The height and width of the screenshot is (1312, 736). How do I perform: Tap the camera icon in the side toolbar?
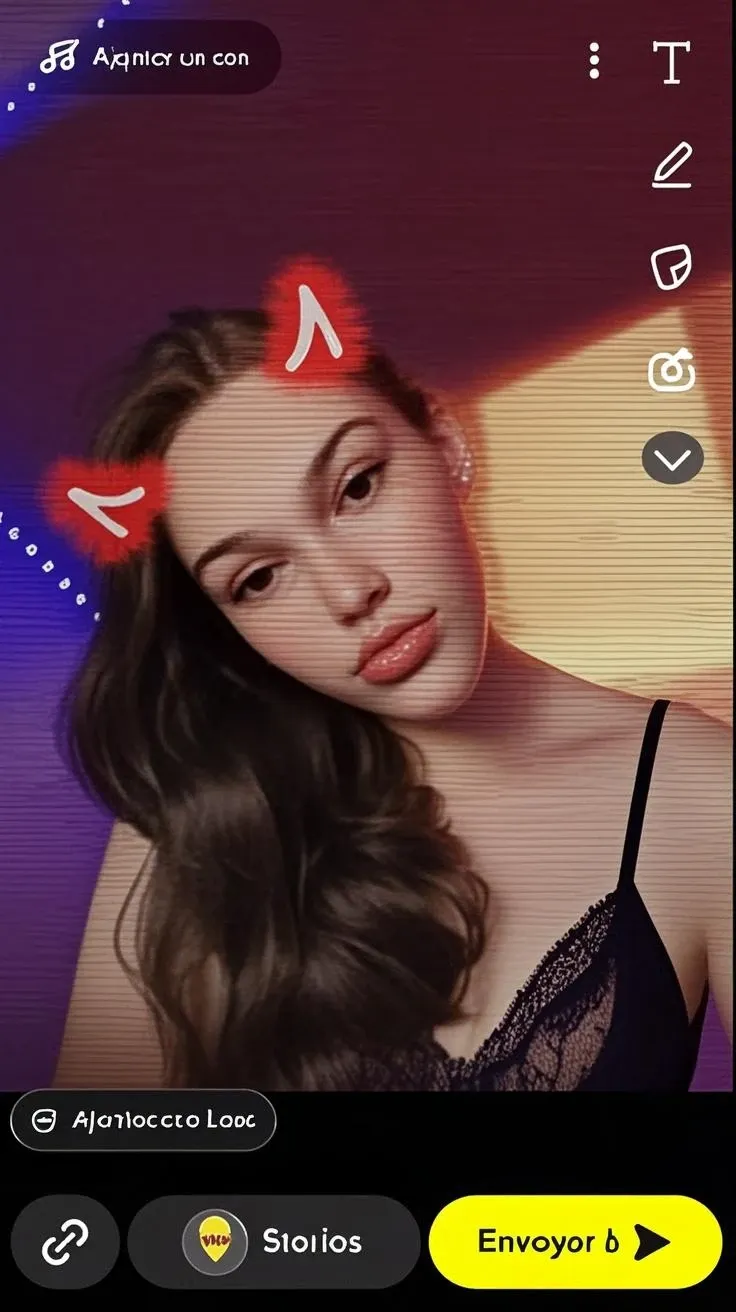672,371
